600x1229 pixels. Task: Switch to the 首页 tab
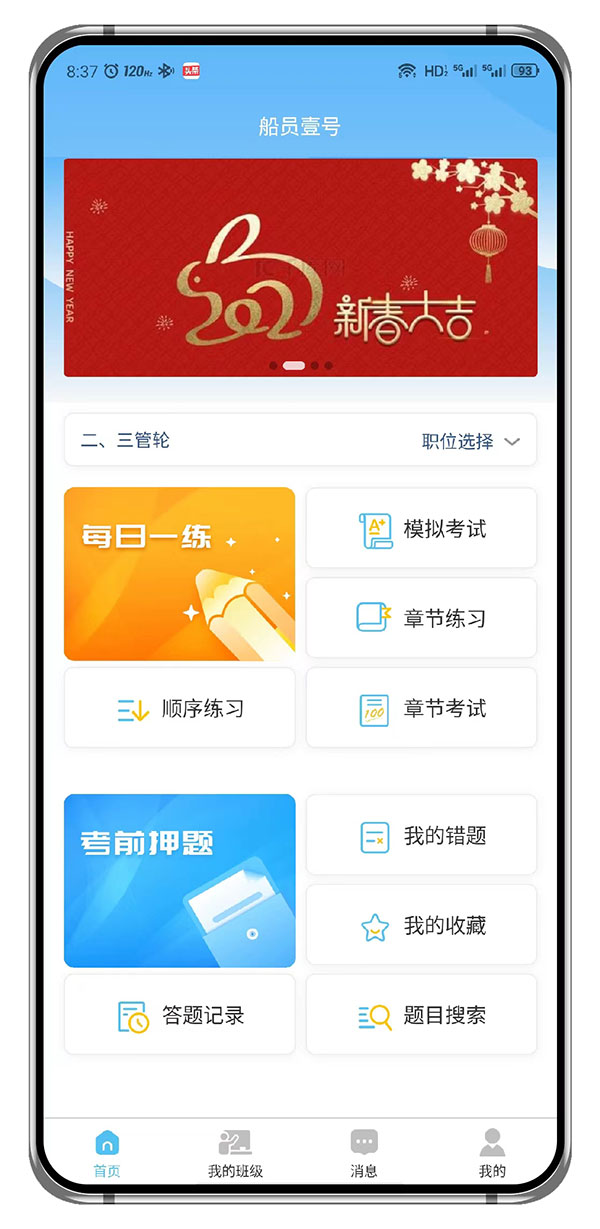click(107, 1153)
